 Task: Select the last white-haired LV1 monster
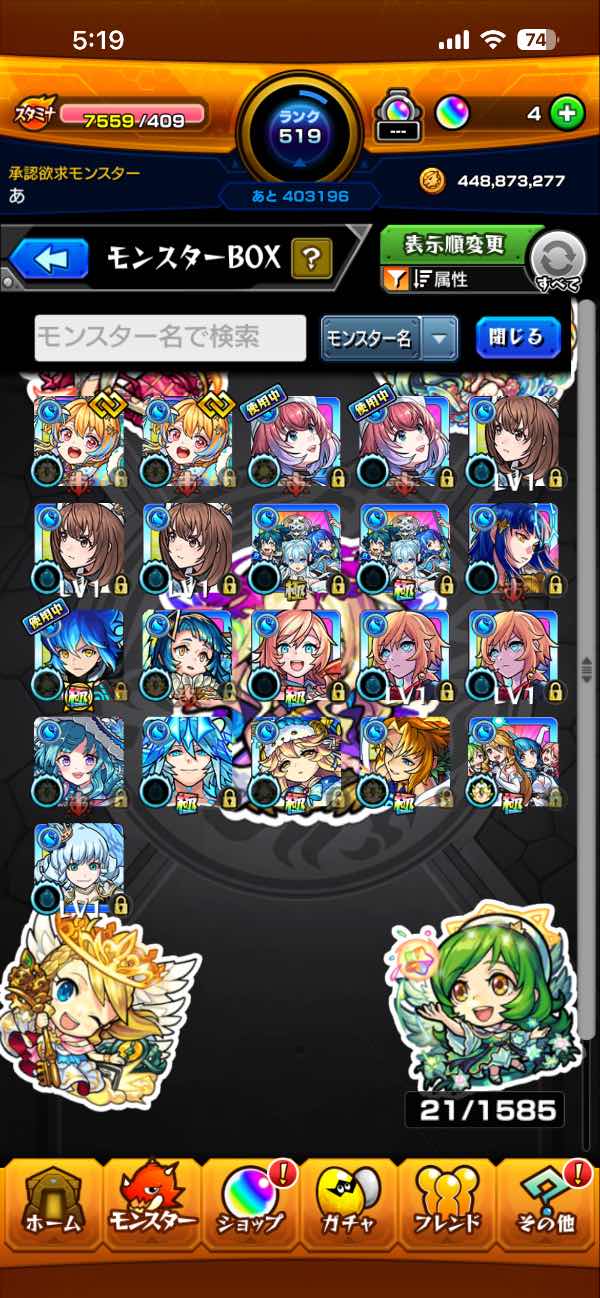tap(79, 867)
